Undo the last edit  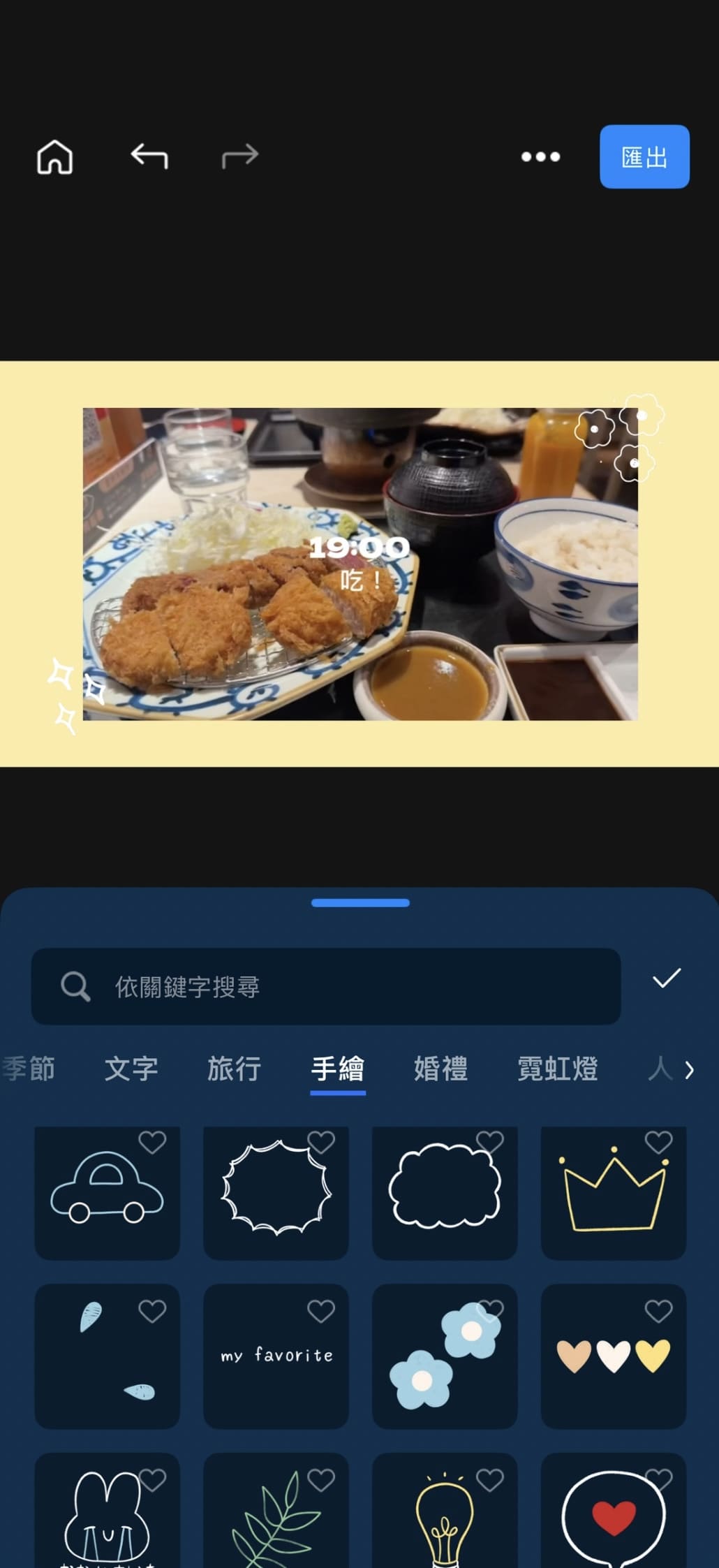pos(148,156)
